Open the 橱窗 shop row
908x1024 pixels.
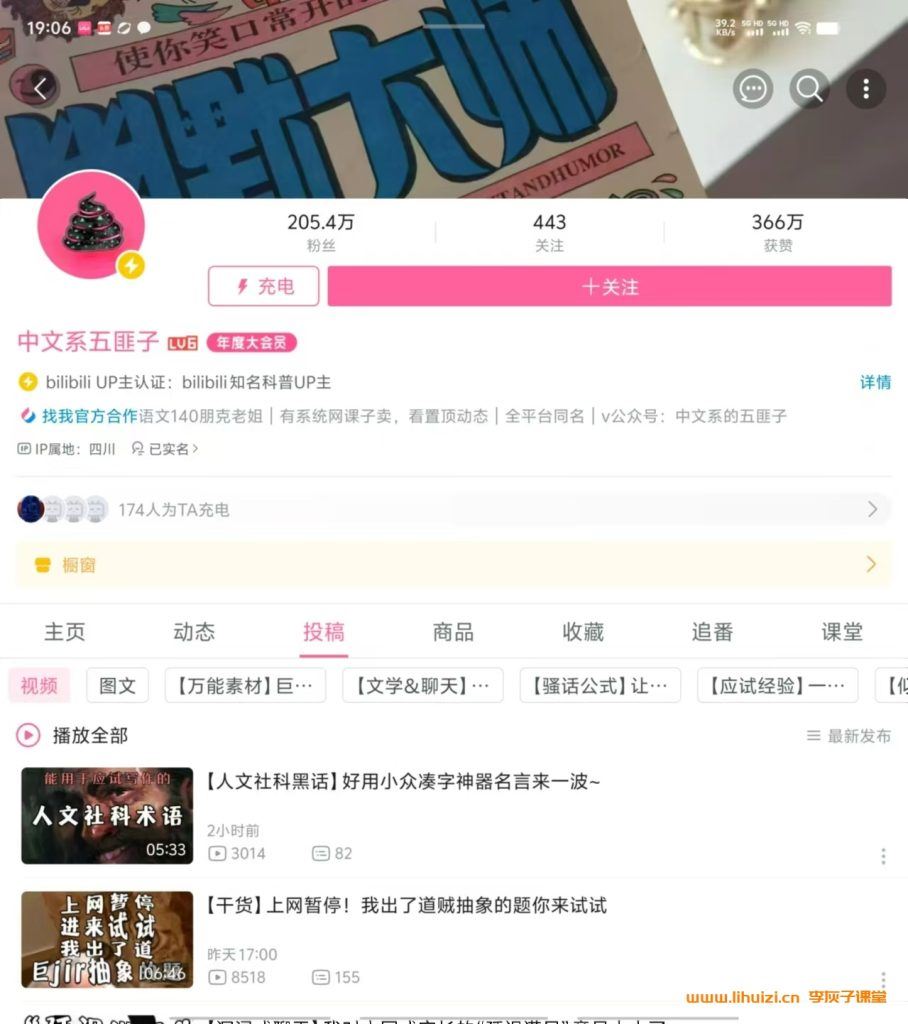tap(450, 564)
